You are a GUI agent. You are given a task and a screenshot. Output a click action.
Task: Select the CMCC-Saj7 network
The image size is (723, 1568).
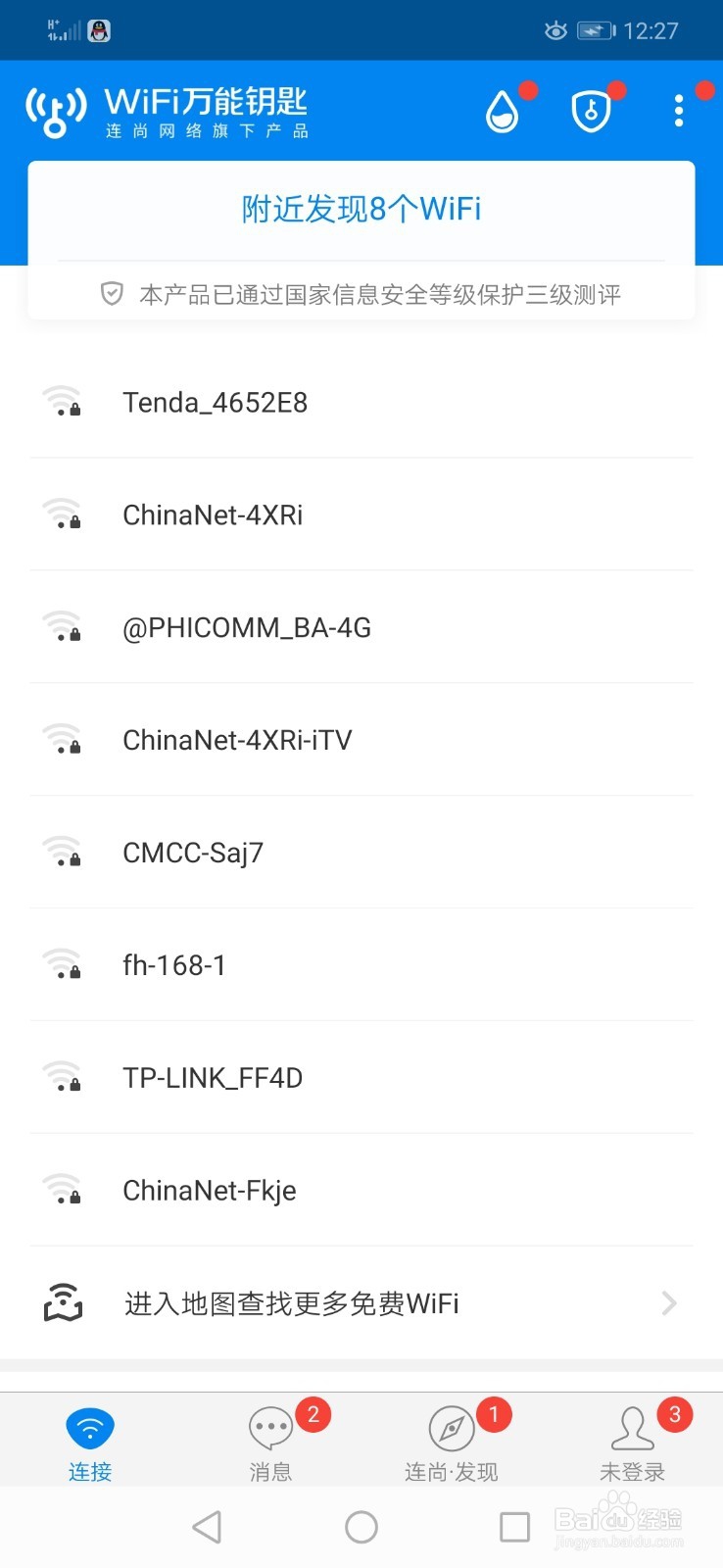tap(193, 853)
